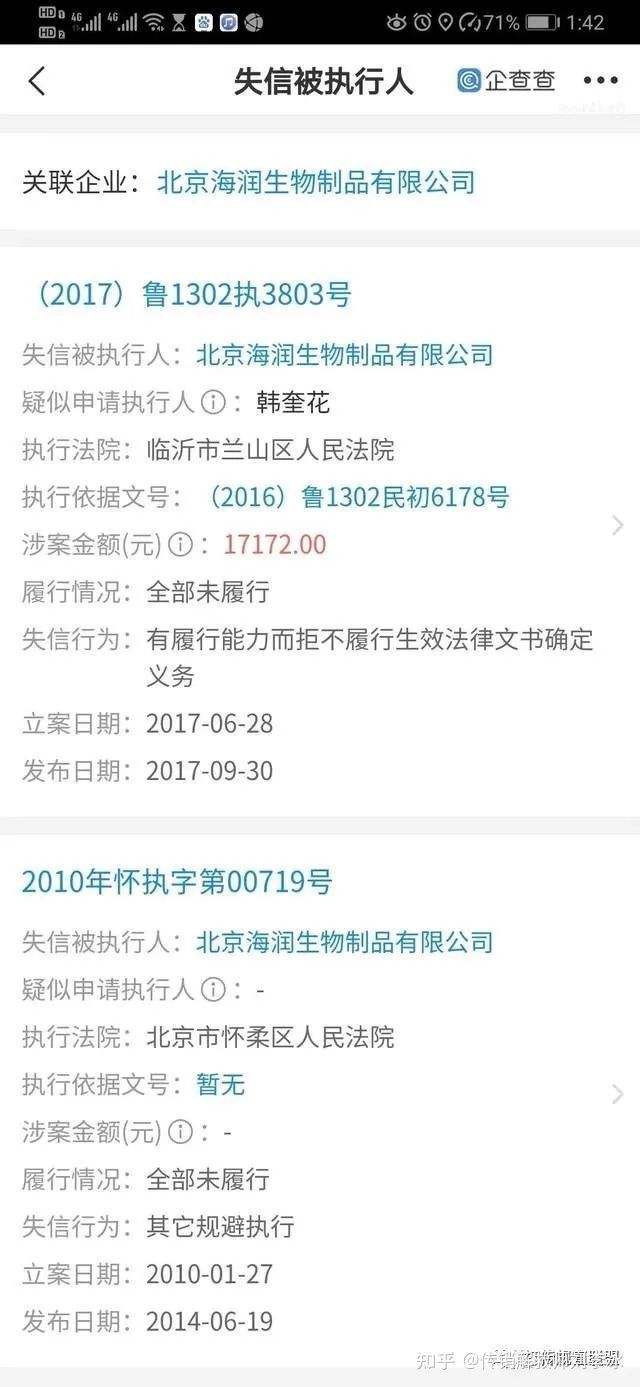Open basis document (2016)鲁1302民初6178号

click(x=356, y=497)
